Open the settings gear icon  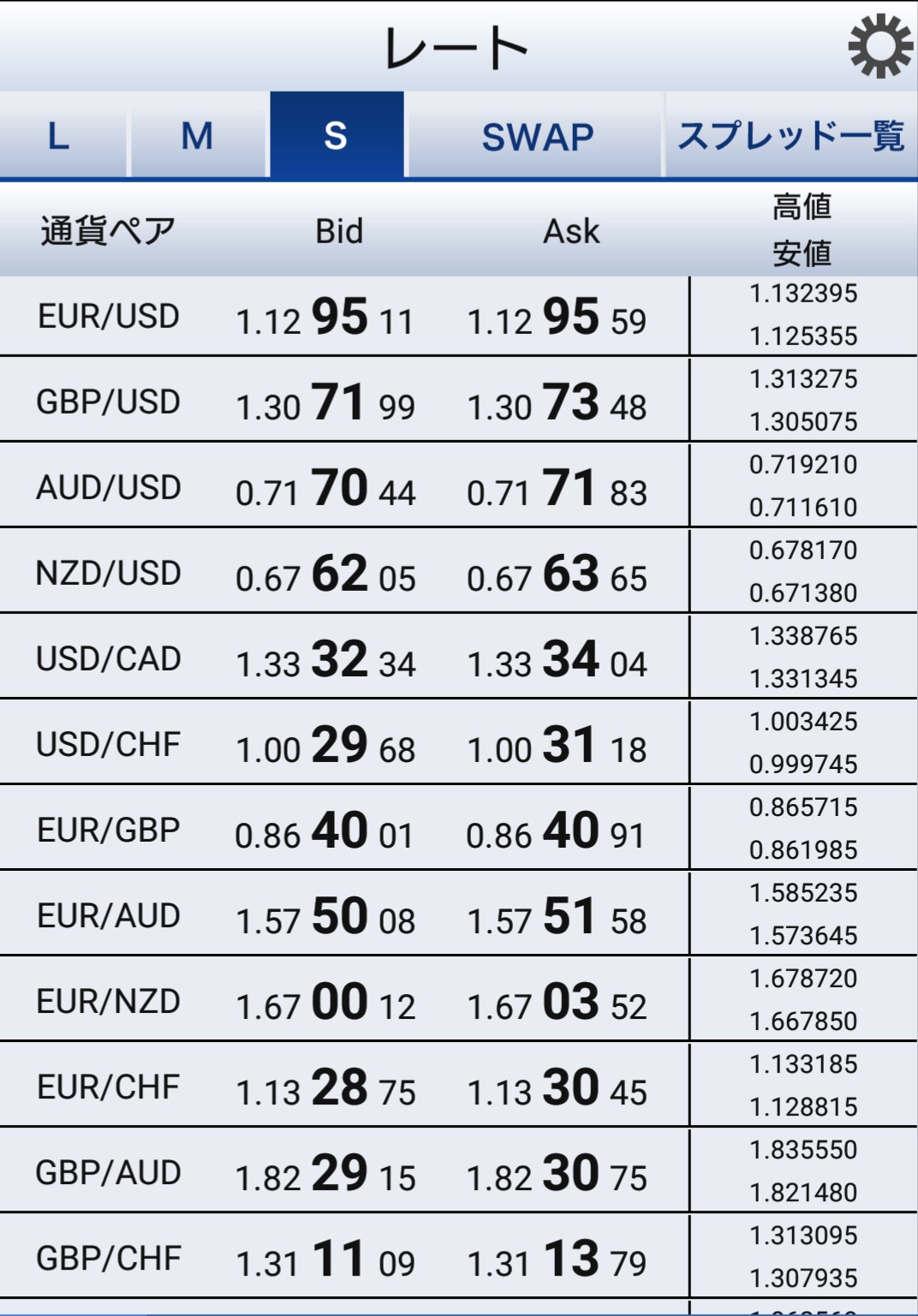(x=880, y=46)
